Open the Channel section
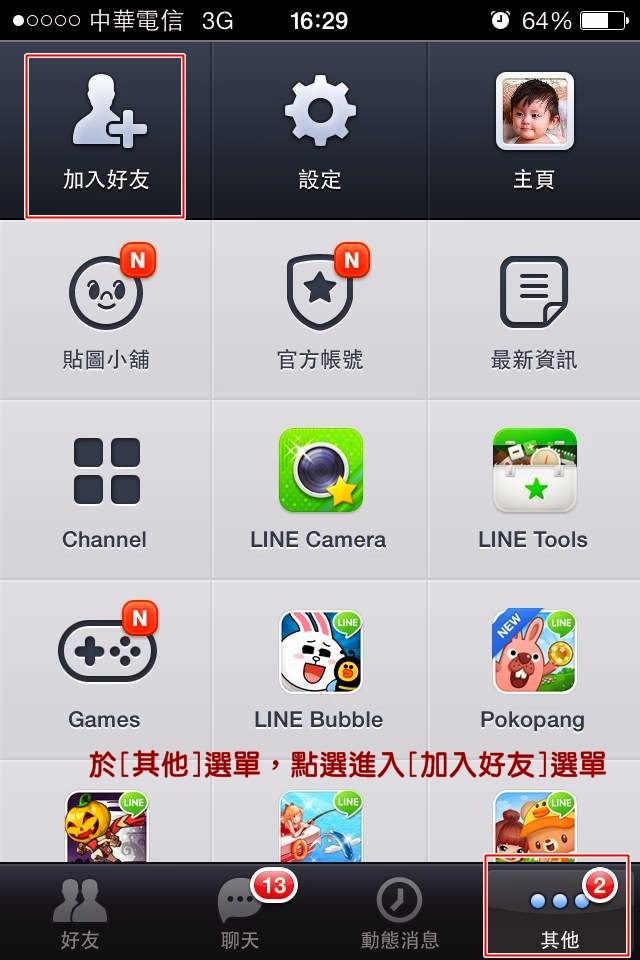 point(105,490)
